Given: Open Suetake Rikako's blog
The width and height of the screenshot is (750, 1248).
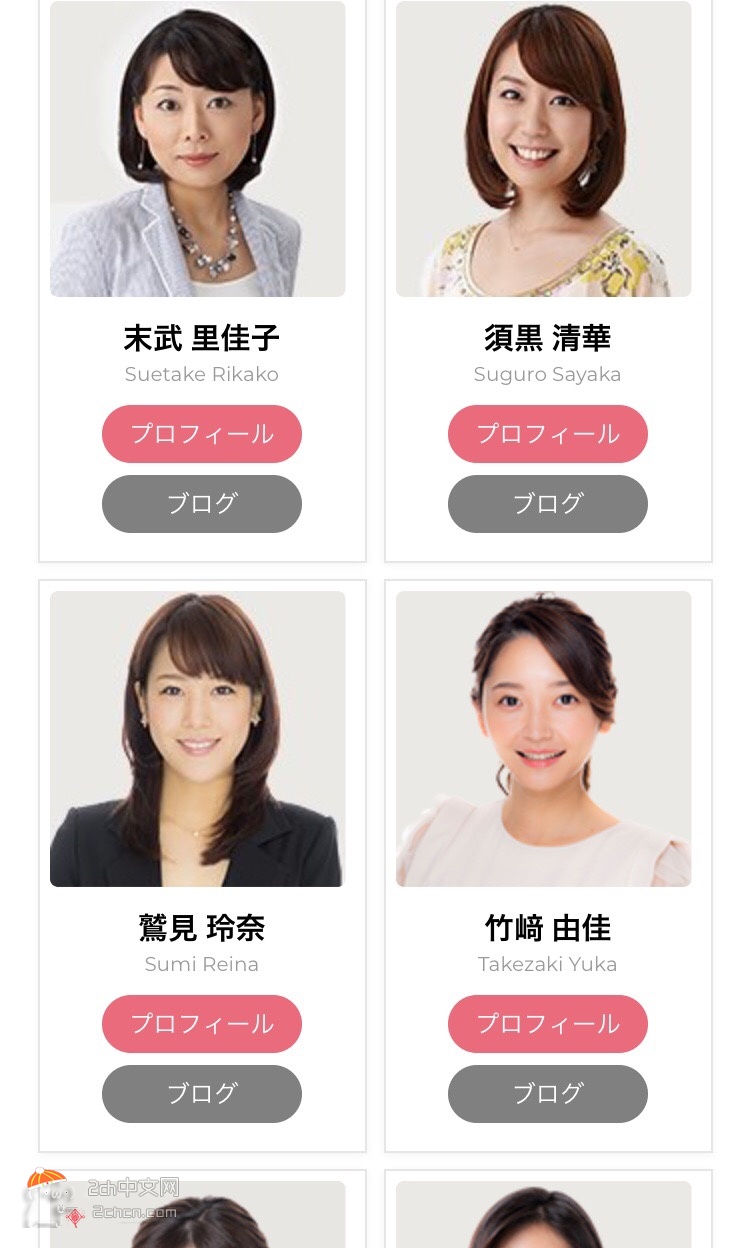Looking at the screenshot, I should pos(202,504).
